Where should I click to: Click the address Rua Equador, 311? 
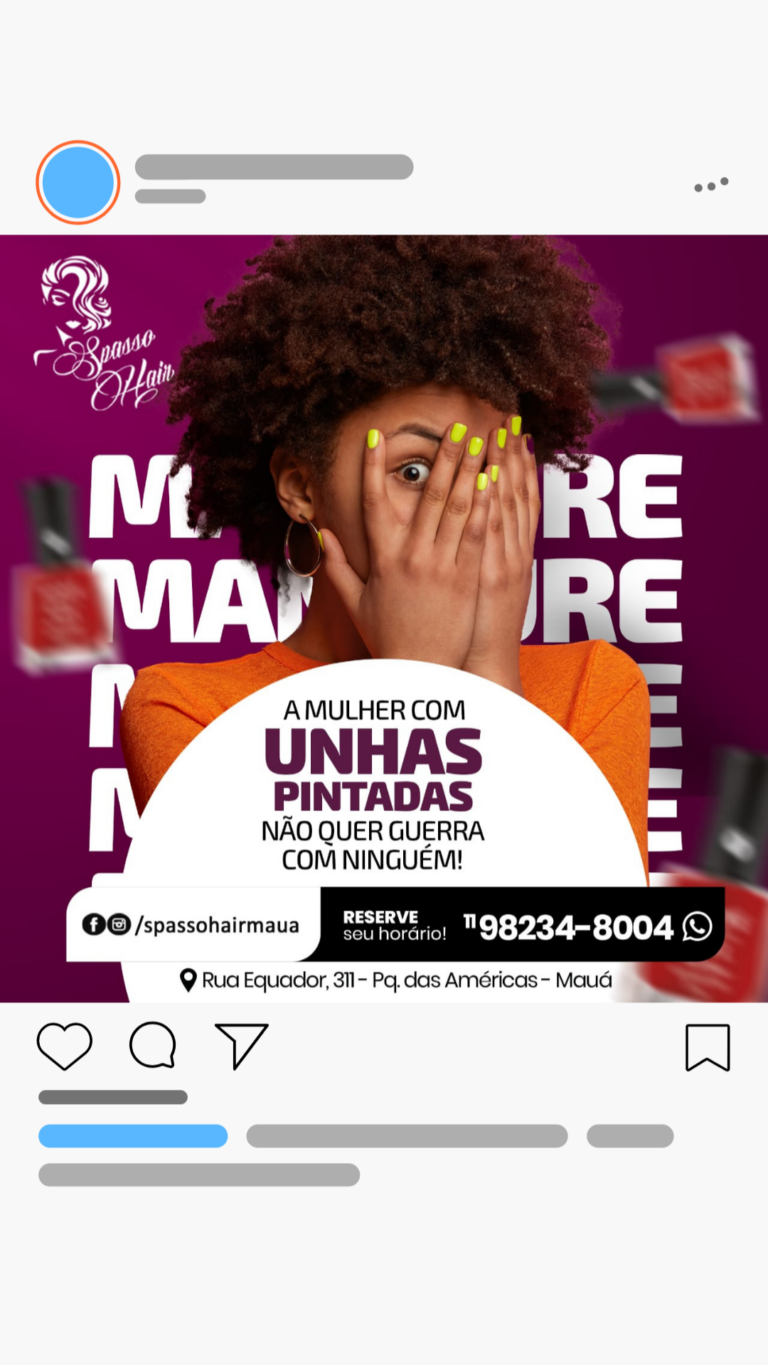(x=400, y=979)
